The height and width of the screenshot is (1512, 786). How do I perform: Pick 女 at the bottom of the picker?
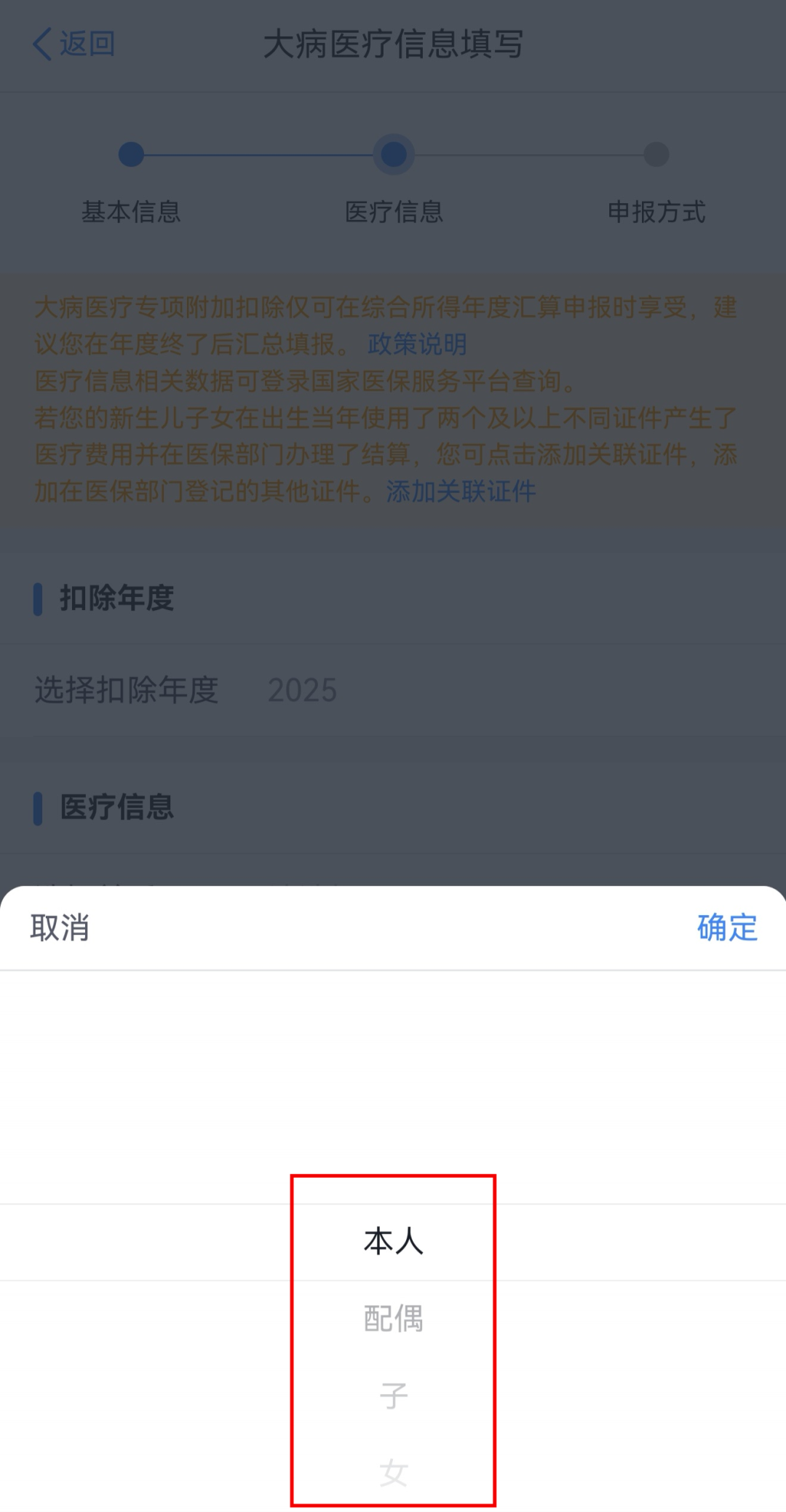[x=393, y=1473]
